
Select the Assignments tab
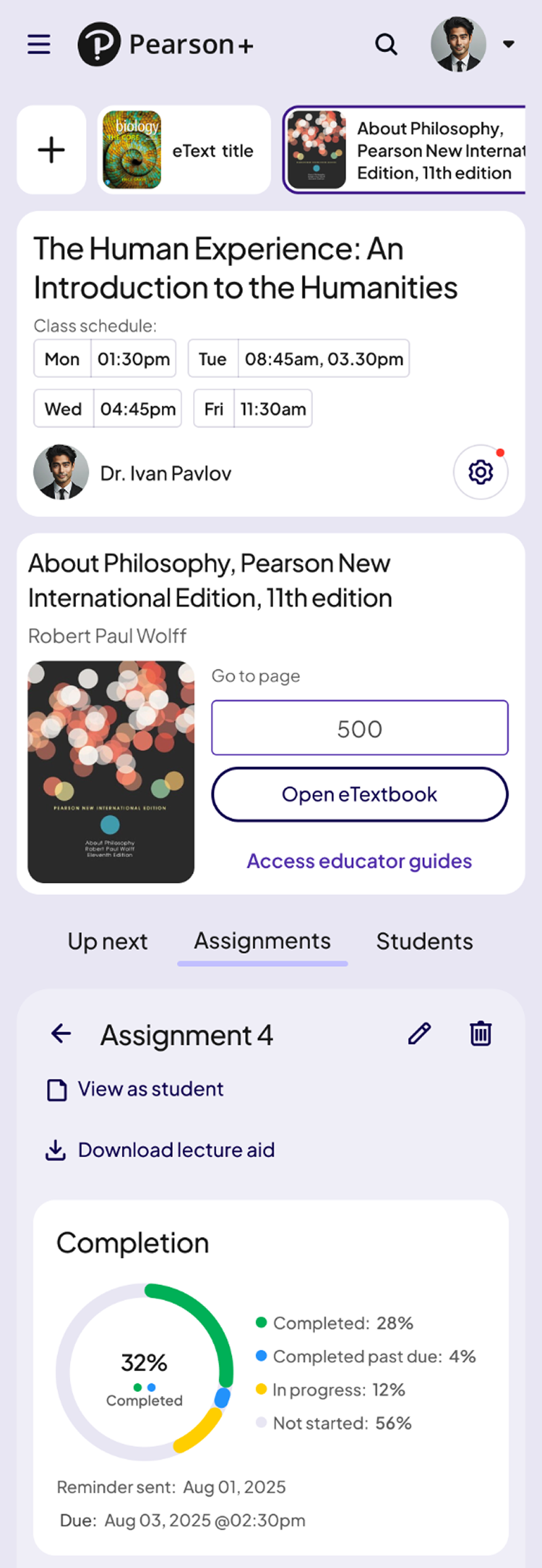click(x=262, y=941)
